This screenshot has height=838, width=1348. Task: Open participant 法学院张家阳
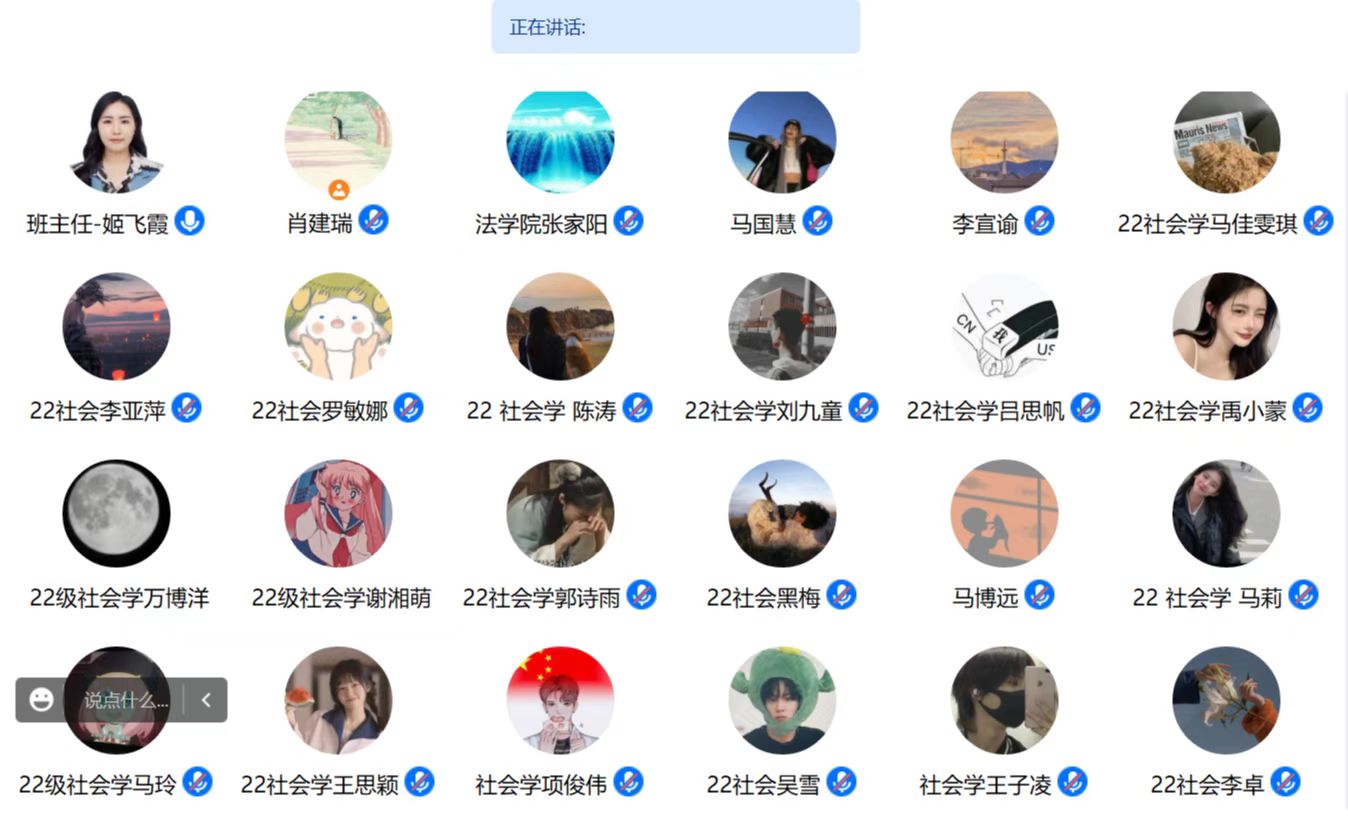(x=560, y=142)
